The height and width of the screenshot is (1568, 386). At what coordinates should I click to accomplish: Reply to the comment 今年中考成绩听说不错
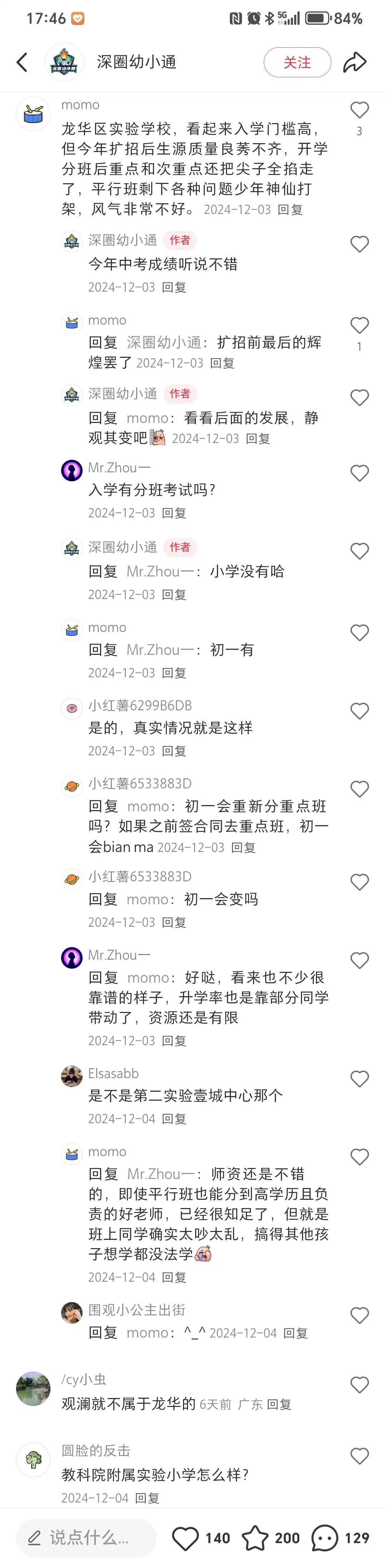[174, 287]
